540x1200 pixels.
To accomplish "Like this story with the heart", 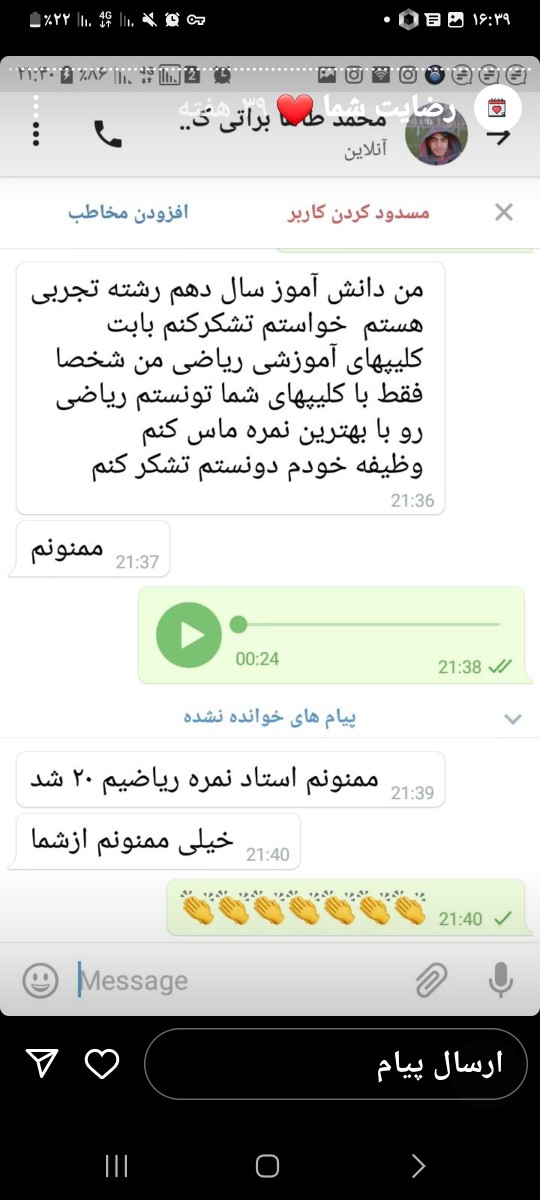I will pyautogui.click(x=102, y=1064).
